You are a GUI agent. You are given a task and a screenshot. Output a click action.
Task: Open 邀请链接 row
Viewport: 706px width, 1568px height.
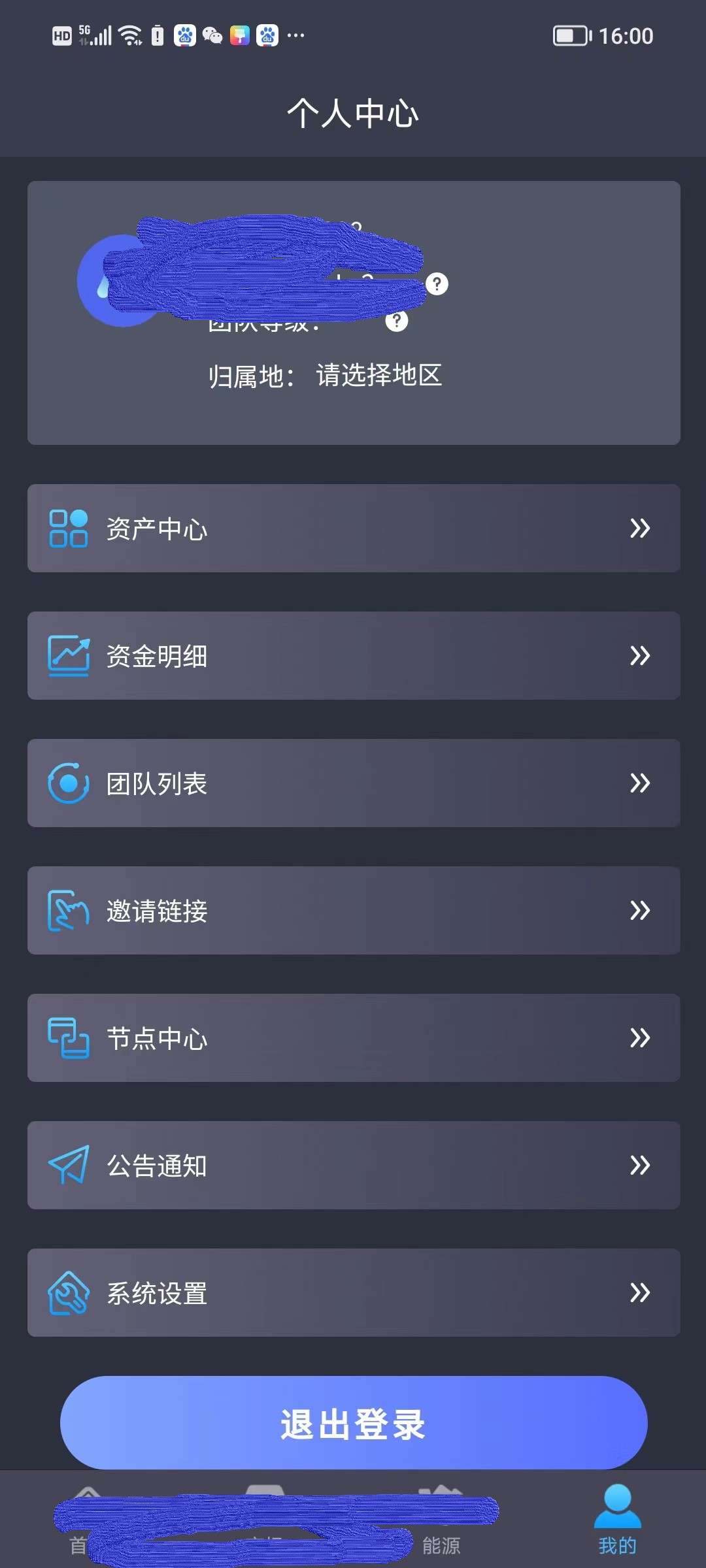(x=354, y=910)
